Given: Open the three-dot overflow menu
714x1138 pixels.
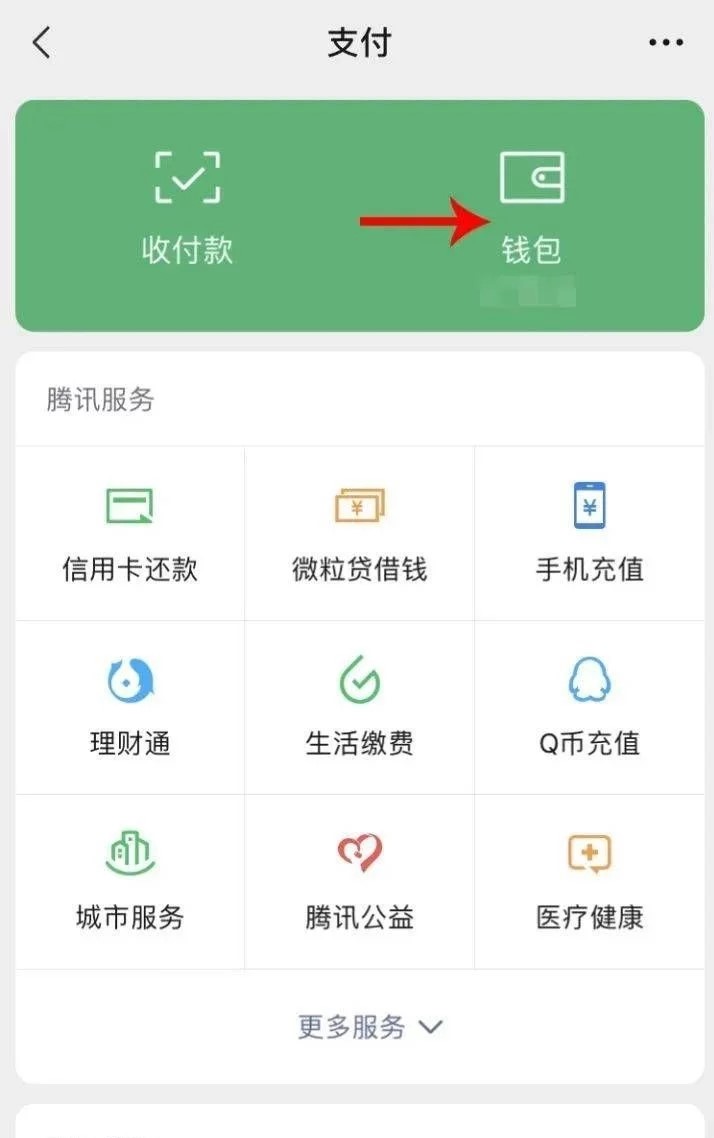Looking at the screenshot, I should pos(665,43).
